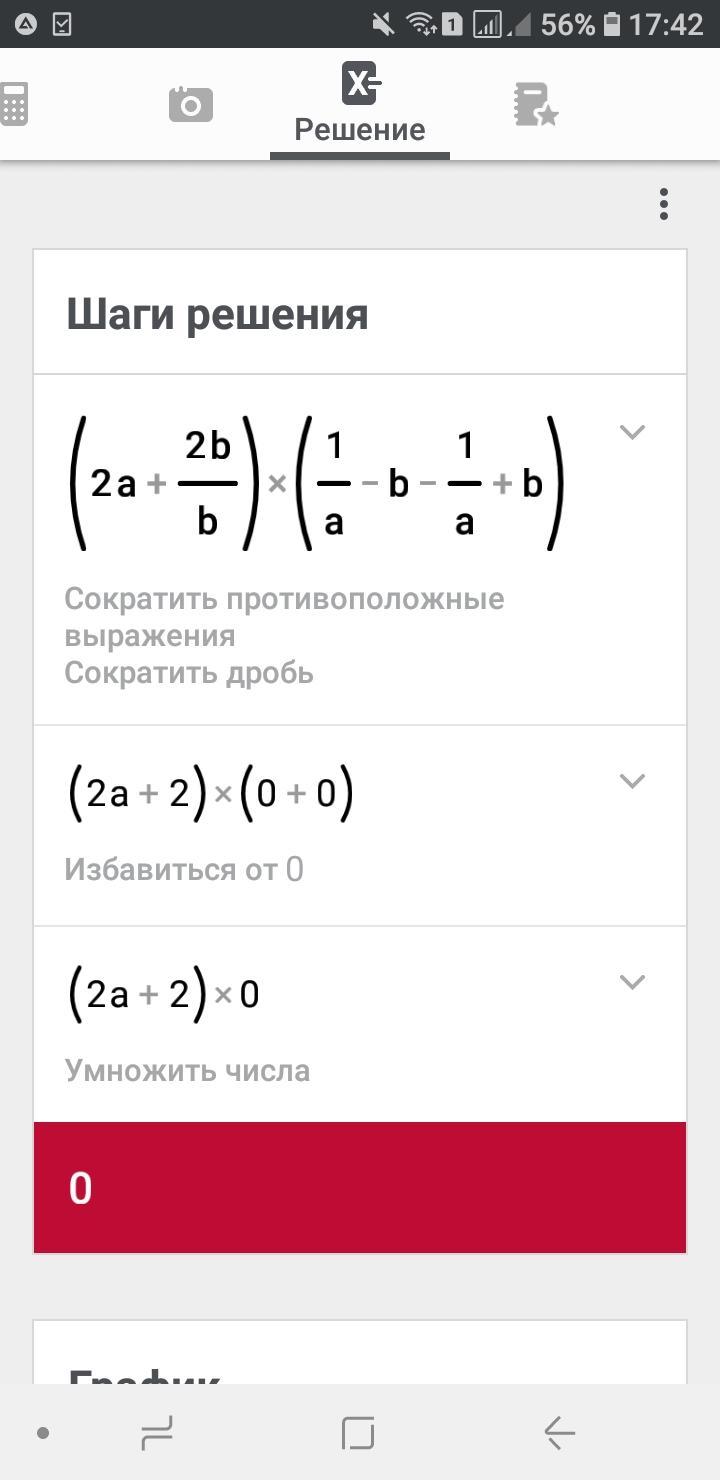
Task: Expand the (2a + 2)×(0 + 0) step
Action: coord(632,780)
